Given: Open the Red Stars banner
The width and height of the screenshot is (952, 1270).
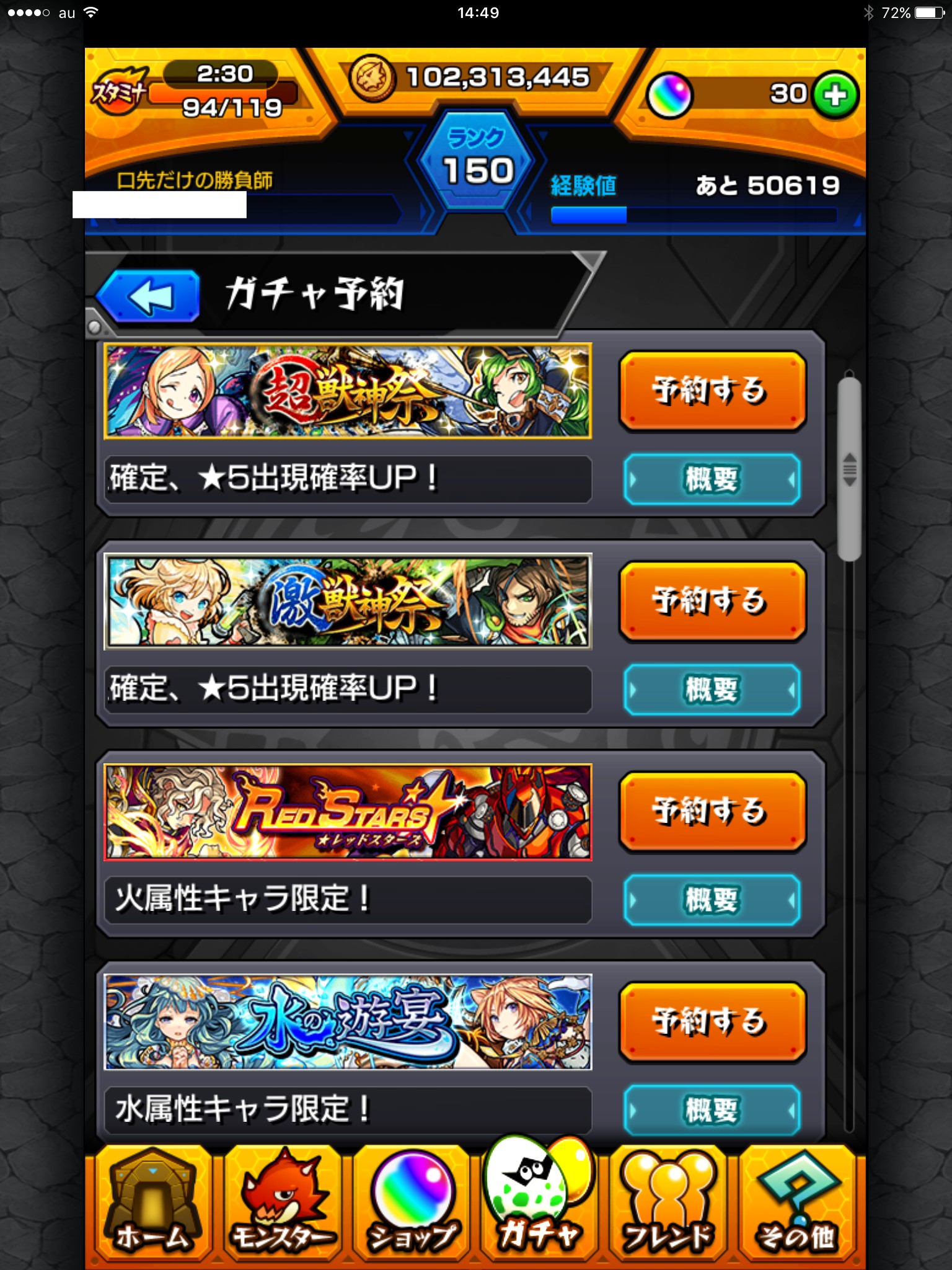Looking at the screenshot, I should [x=348, y=812].
